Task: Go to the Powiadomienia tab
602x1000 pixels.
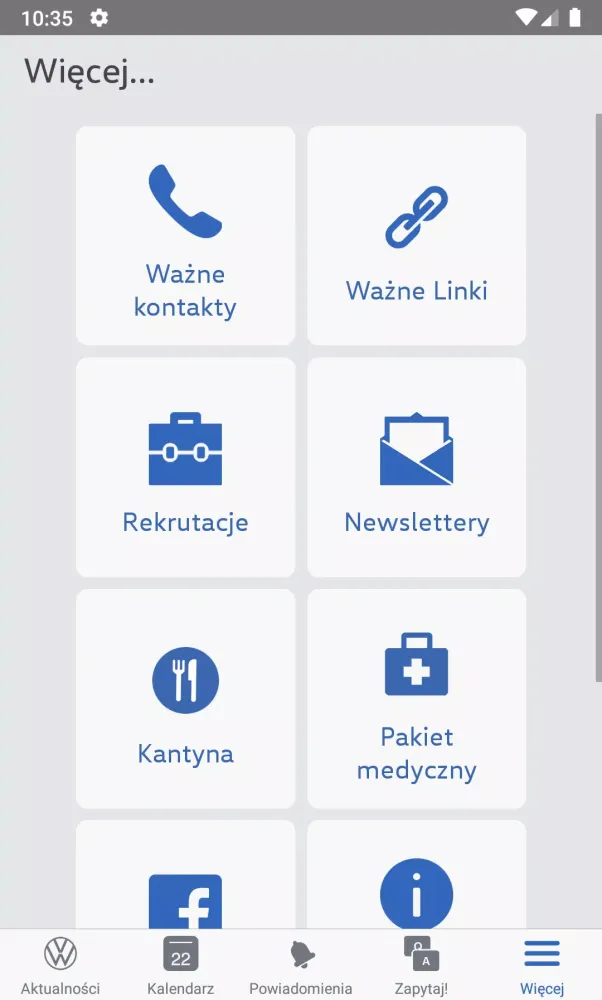Action: (x=301, y=966)
